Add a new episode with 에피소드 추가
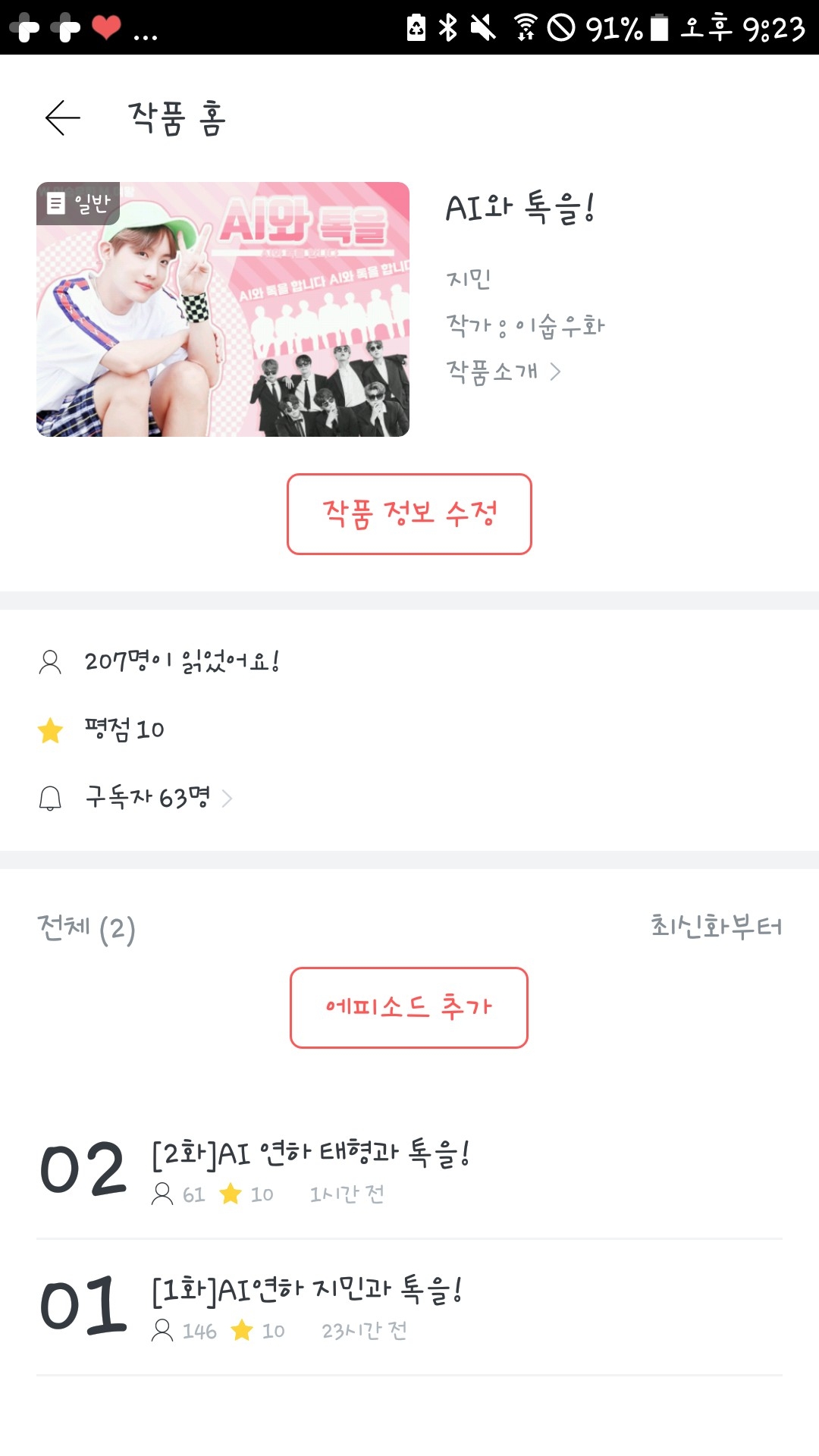819x1456 pixels. point(409,1007)
